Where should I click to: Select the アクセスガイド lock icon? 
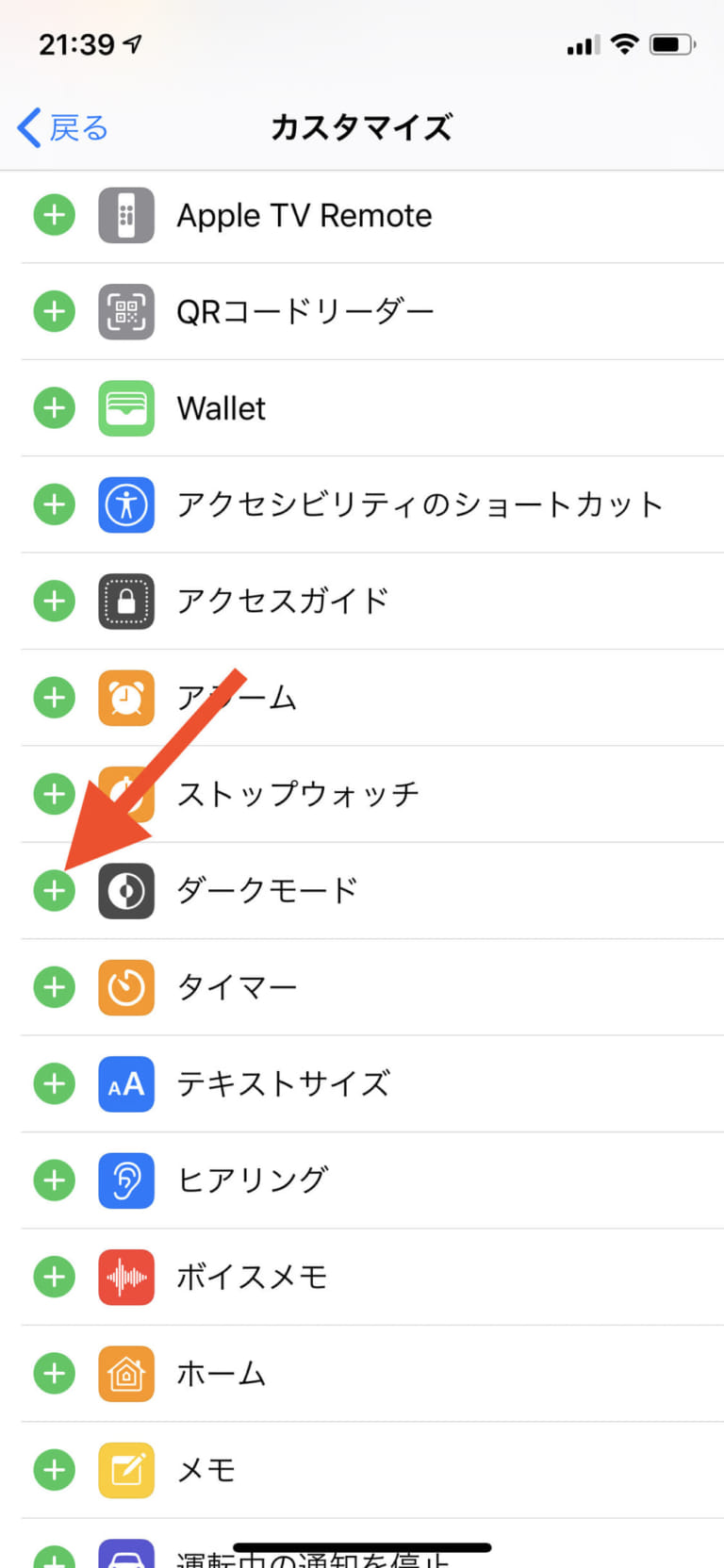125,601
